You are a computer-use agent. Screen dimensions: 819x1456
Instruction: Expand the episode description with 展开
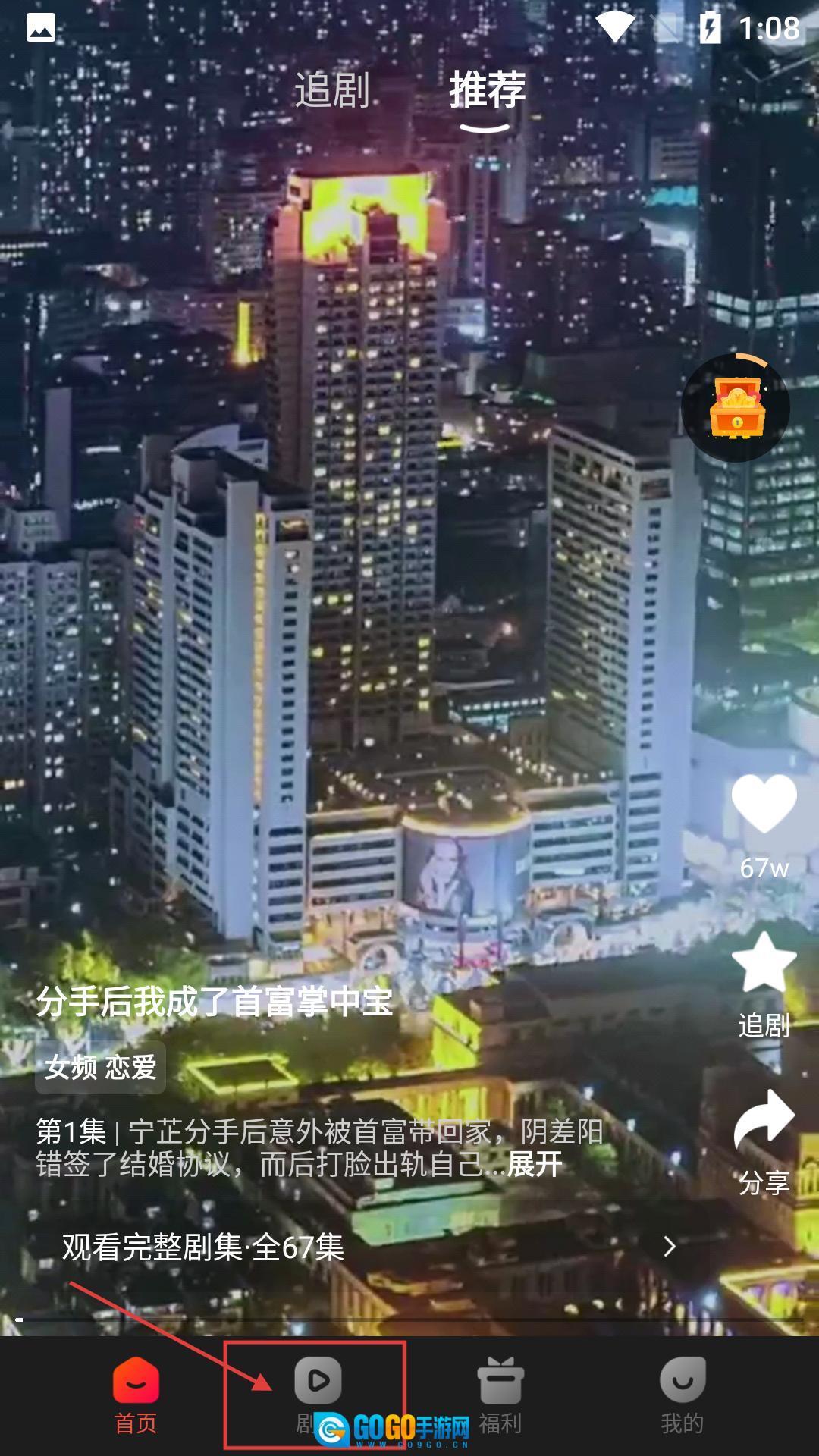(x=535, y=1164)
